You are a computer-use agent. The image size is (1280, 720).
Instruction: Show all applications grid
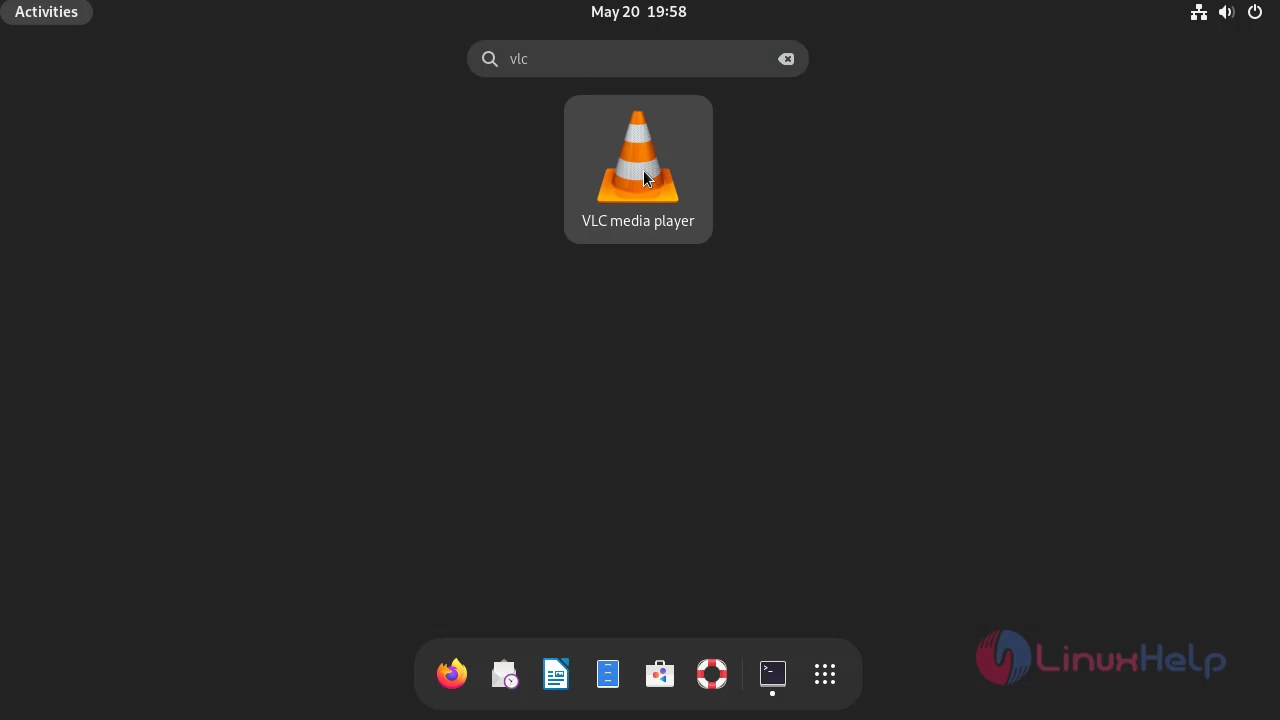point(825,674)
